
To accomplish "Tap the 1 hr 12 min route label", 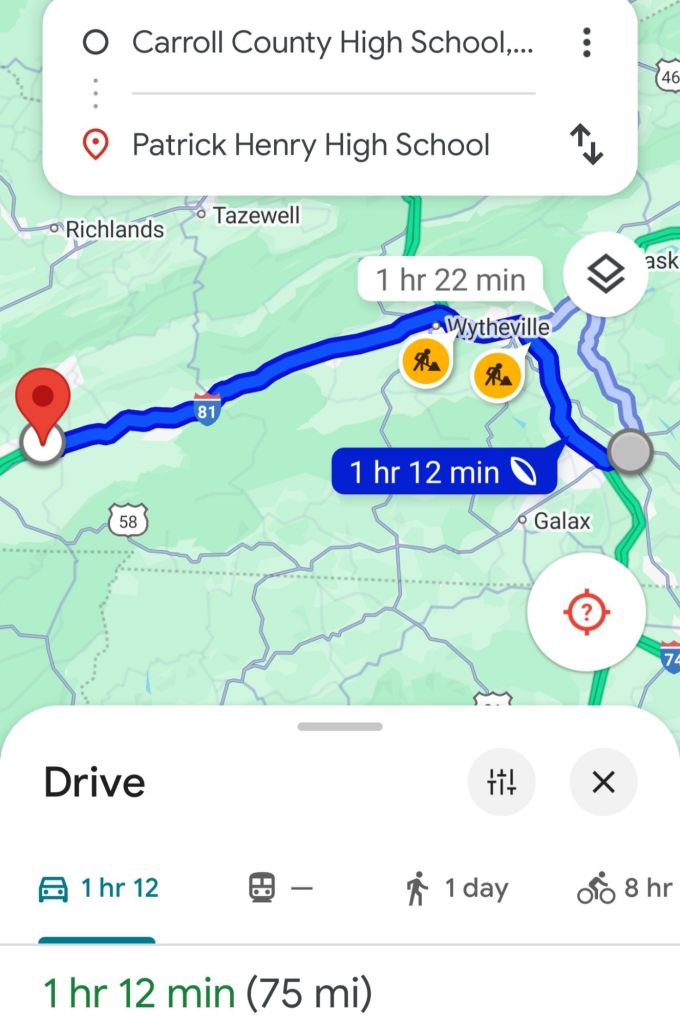I will coord(444,472).
